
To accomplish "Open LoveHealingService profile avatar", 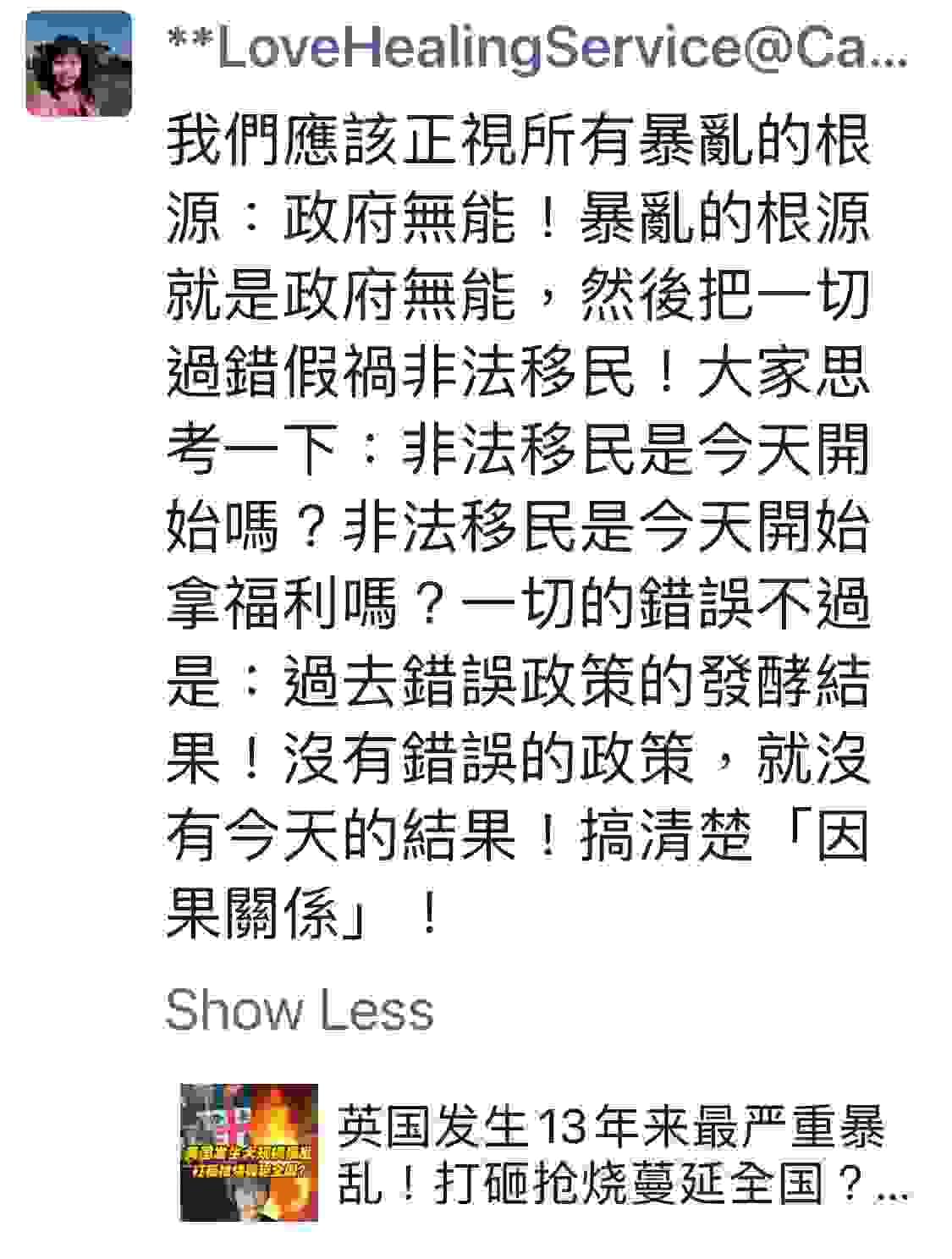I will [79, 63].
